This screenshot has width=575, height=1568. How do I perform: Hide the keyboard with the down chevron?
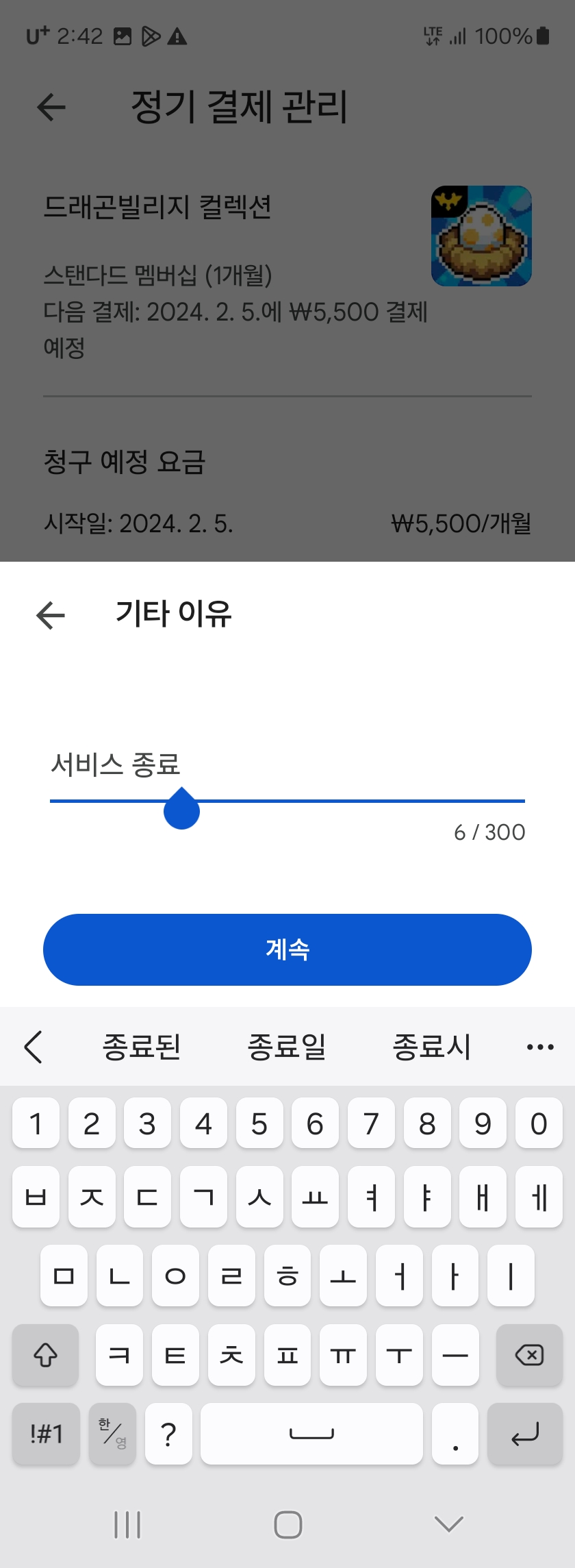click(449, 1523)
